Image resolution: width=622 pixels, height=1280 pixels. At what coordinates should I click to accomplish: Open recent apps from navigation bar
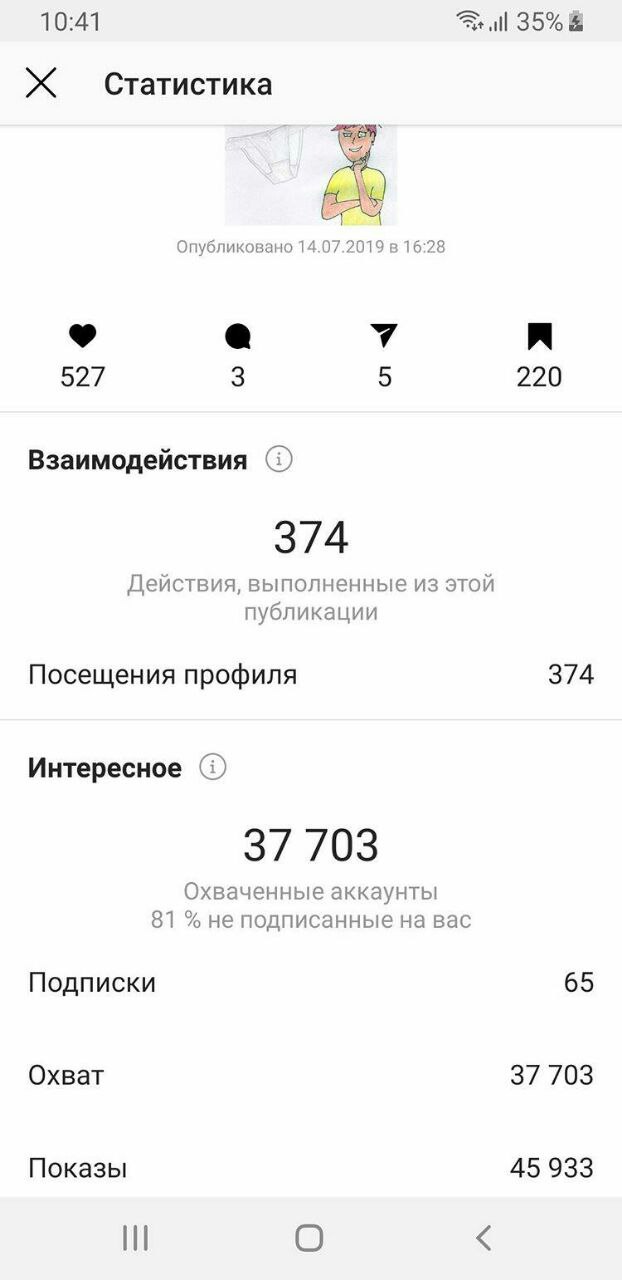[135, 1238]
